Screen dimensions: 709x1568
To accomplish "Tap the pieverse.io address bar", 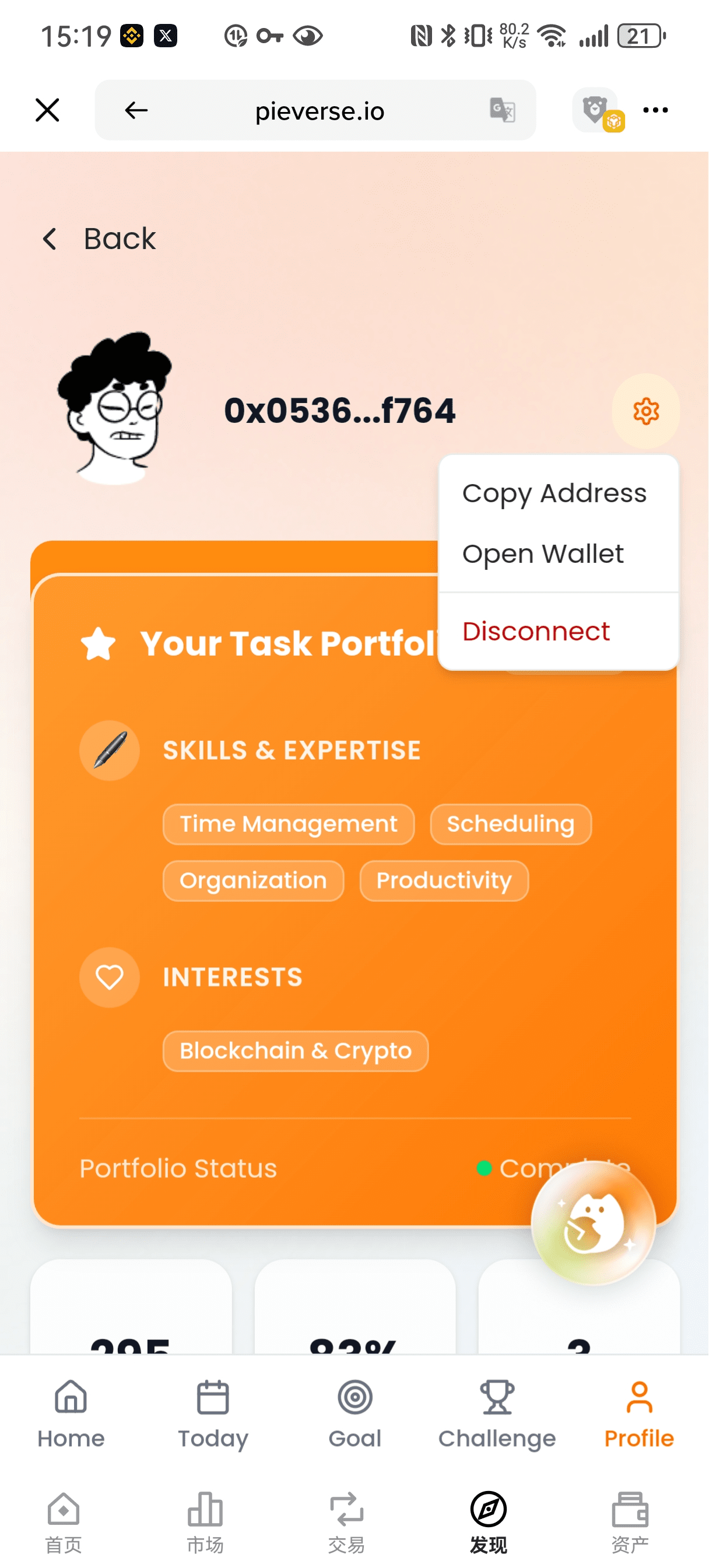I will [x=319, y=111].
